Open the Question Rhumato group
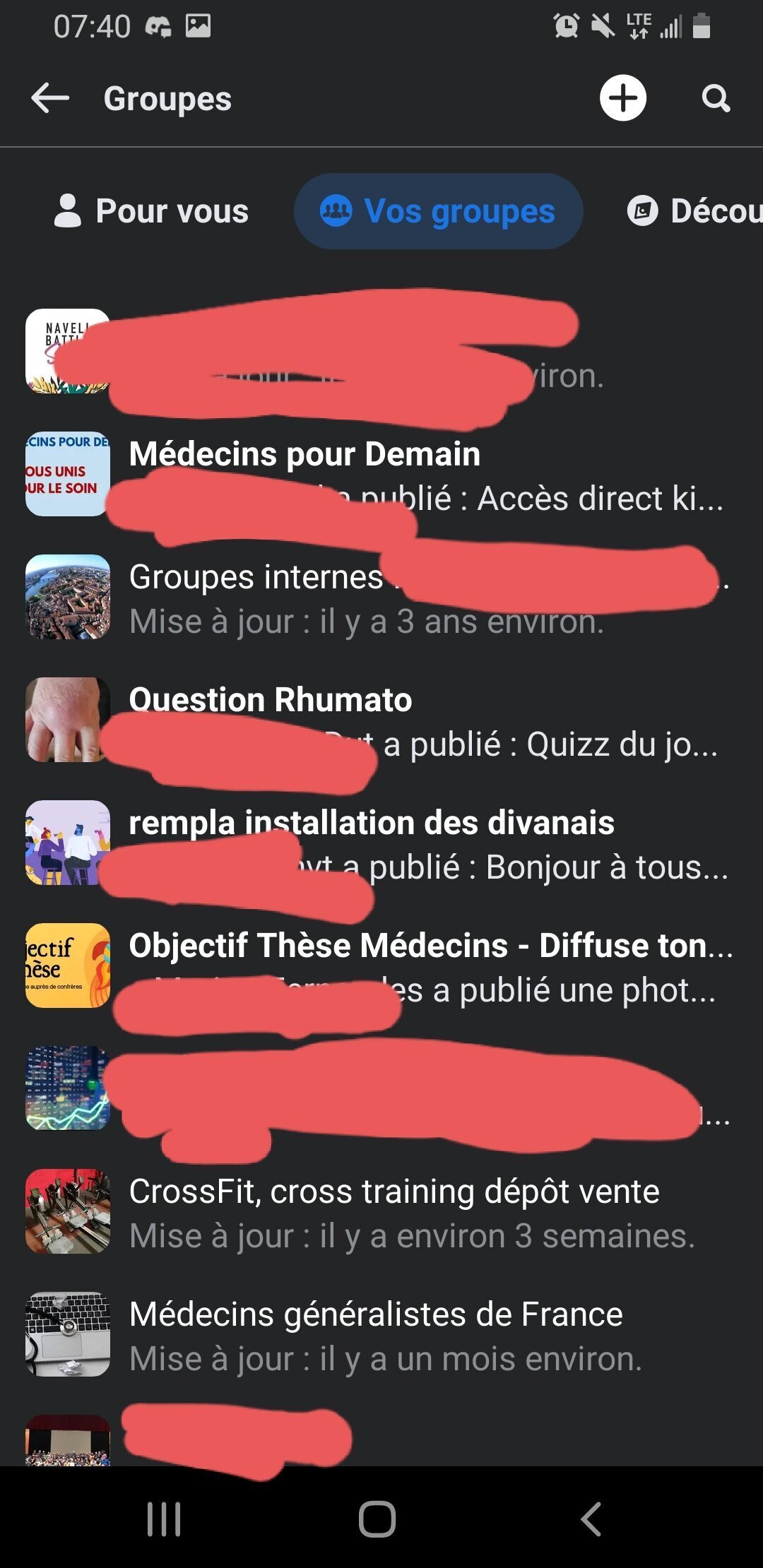This screenshot has width=763, height=1568. point(271,700)
